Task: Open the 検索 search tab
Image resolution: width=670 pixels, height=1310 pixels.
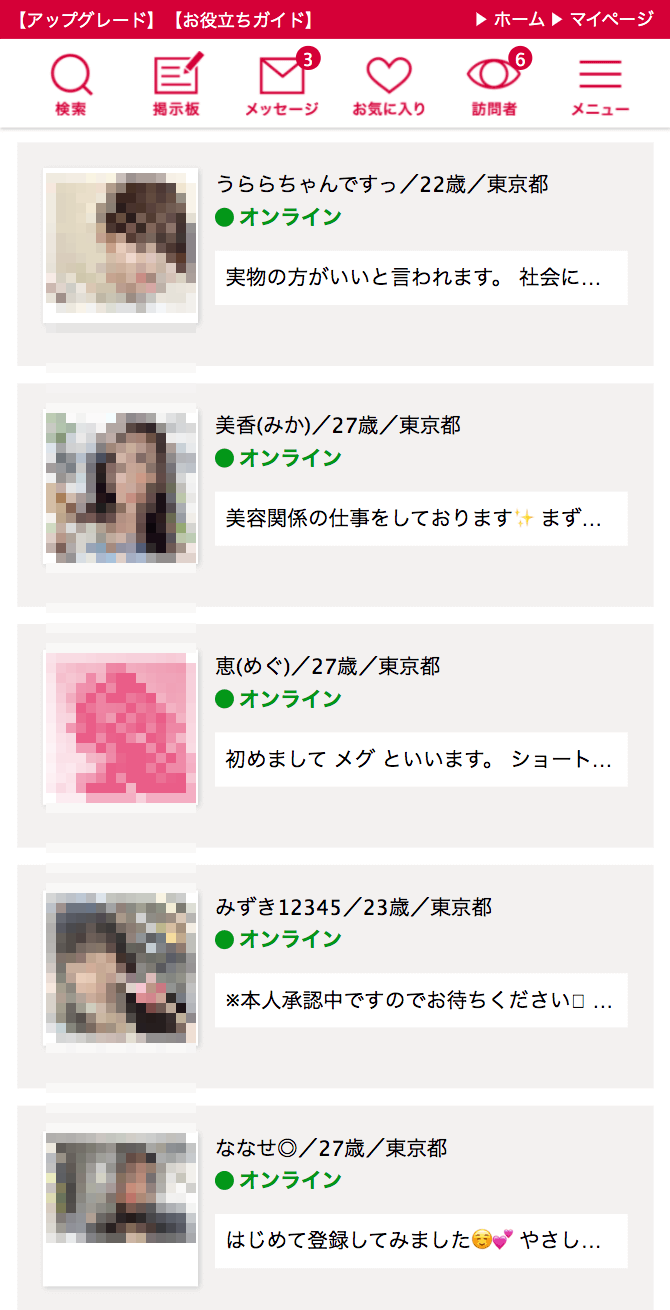Action: click(x=71, y=86)
